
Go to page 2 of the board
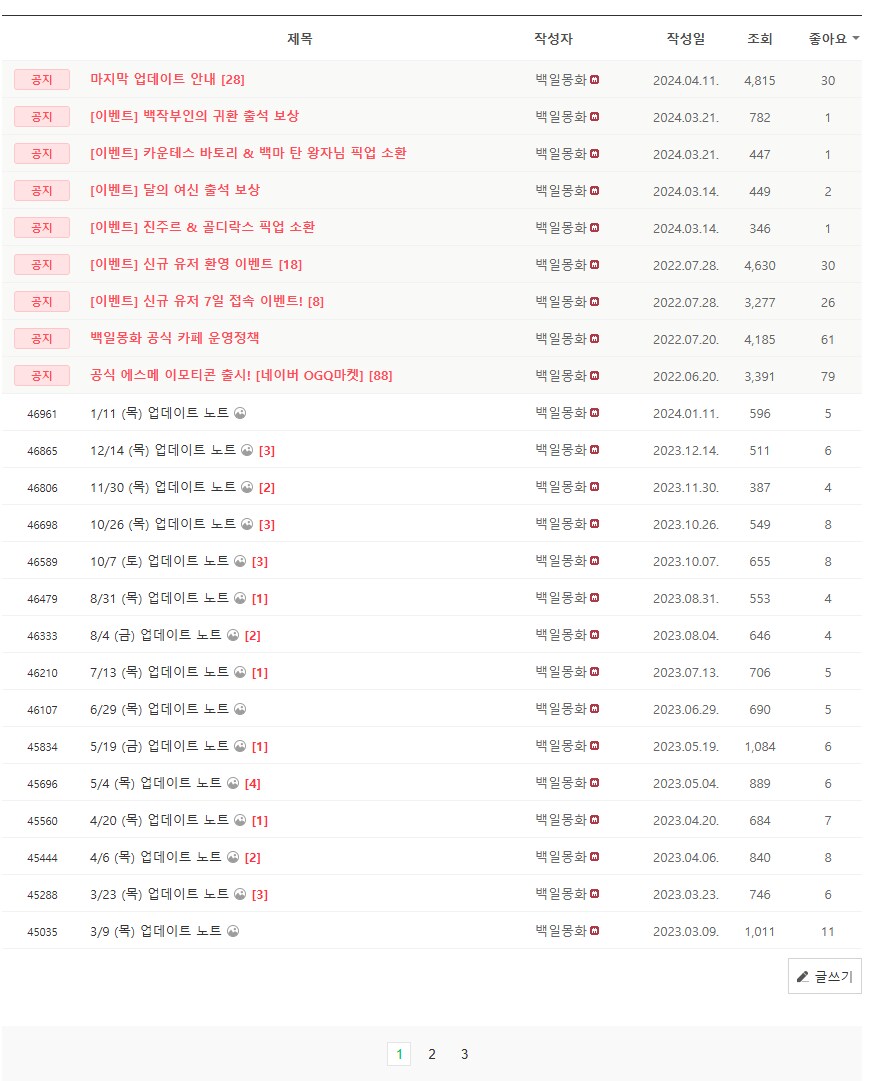click(x=432, y=1054)
